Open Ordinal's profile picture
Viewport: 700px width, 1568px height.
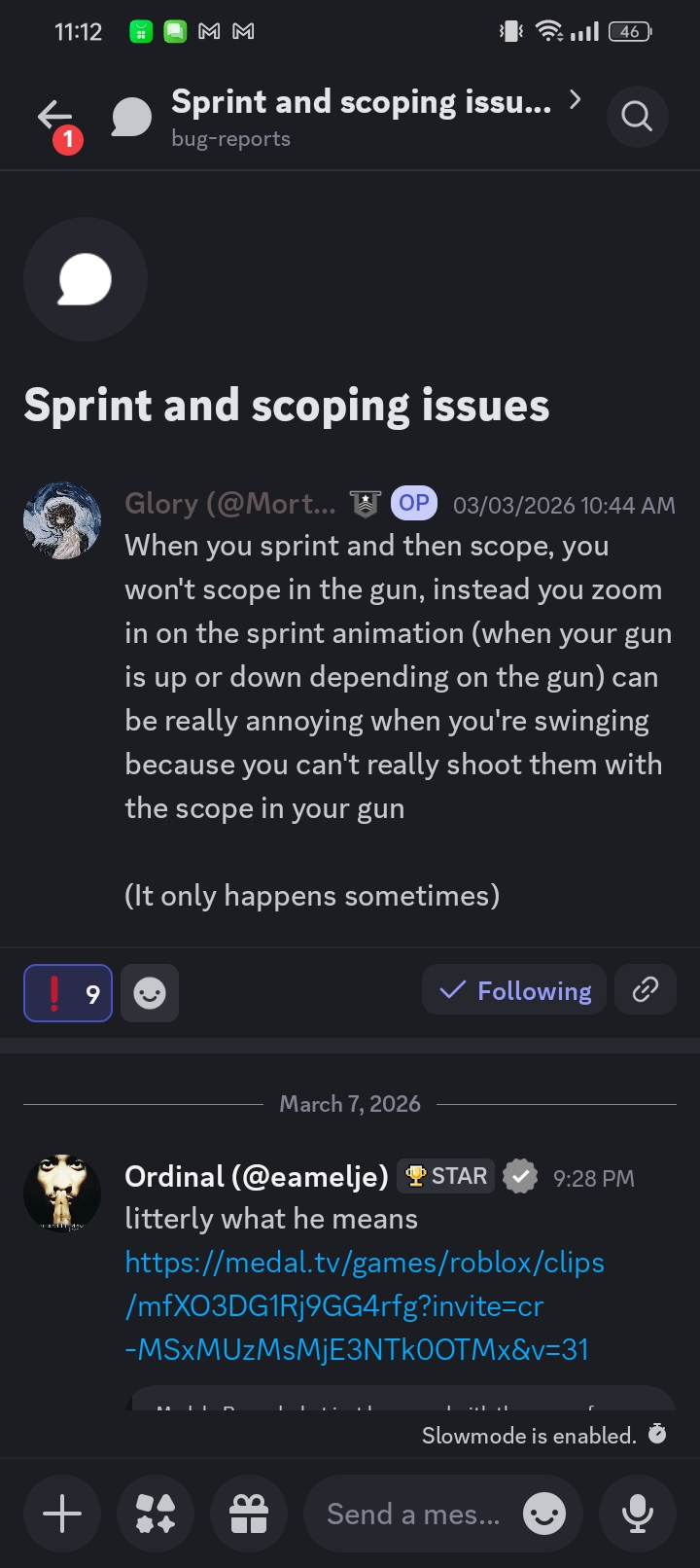pos(62,1193)
